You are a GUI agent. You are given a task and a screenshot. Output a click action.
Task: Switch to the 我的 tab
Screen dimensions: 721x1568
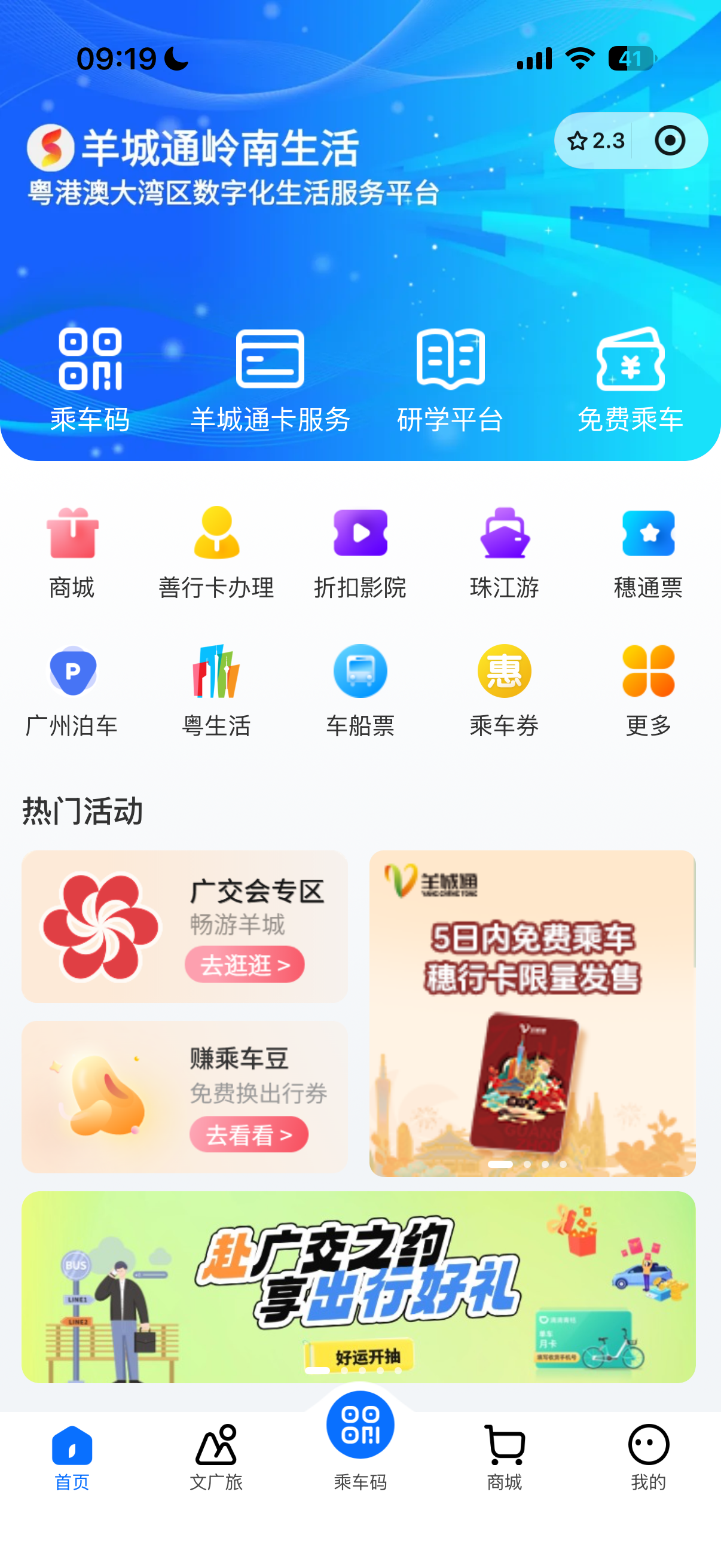649,1456
